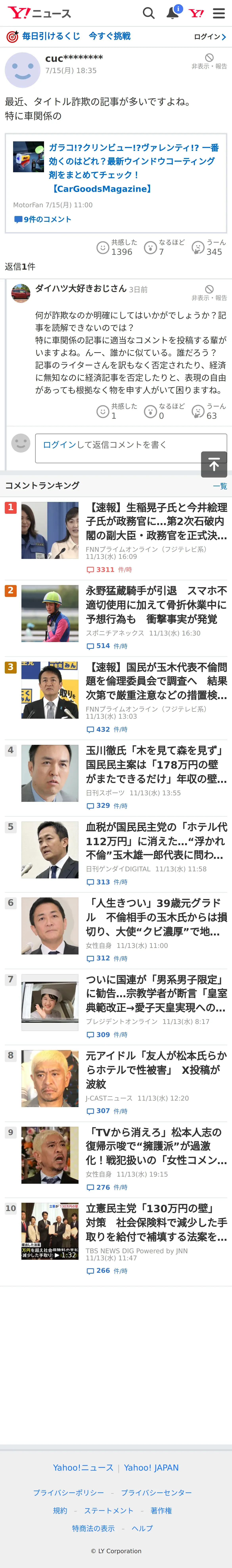Image resolution: width=232 pixels, height=1568 pixels.
Task: Report or hide ダイハツ大好きおじさん's reply
Action: click(209, 293)
